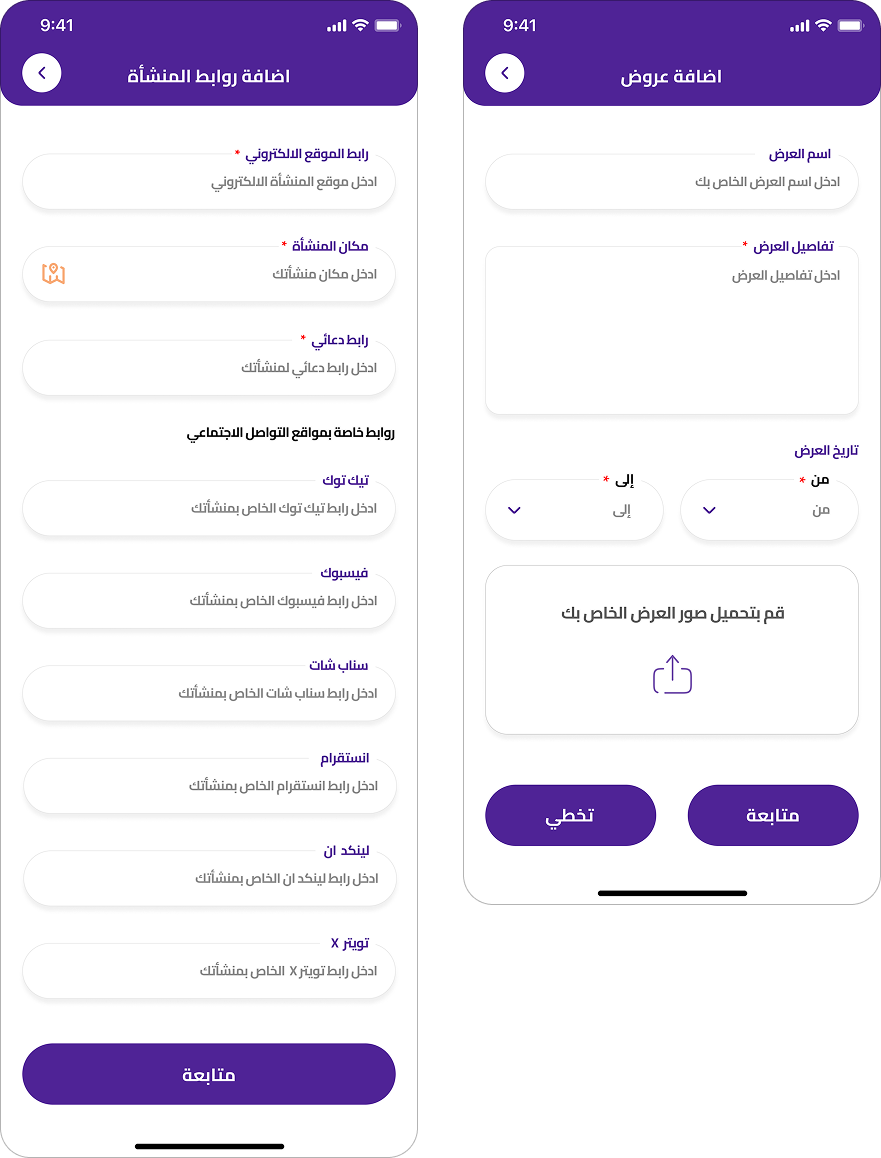This screenshot has width=881, height=1158.
Task: Focus the رابط دعائي input field
Action: click(x=208, y=368)
